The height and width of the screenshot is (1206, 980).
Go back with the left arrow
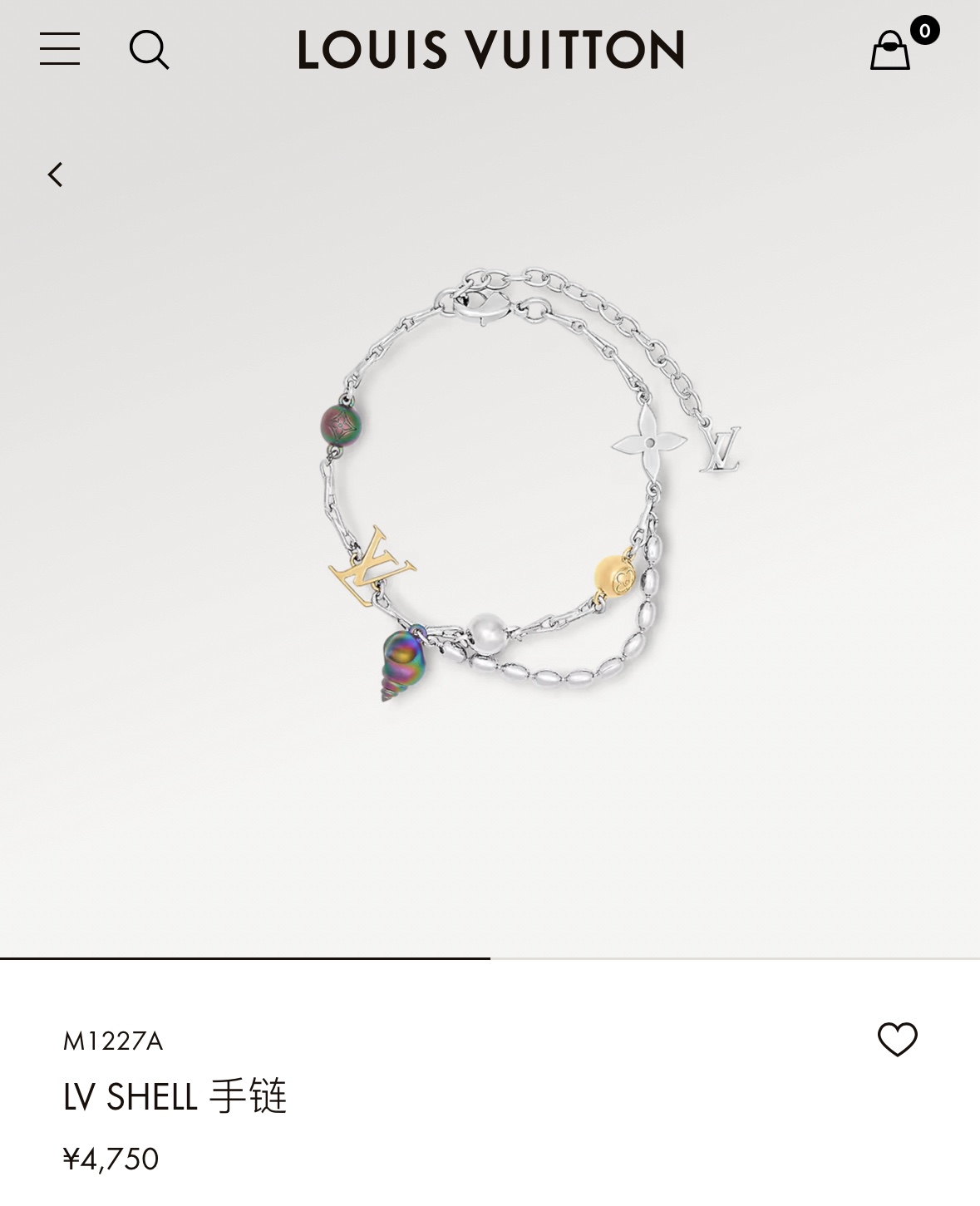click(55, 175)
